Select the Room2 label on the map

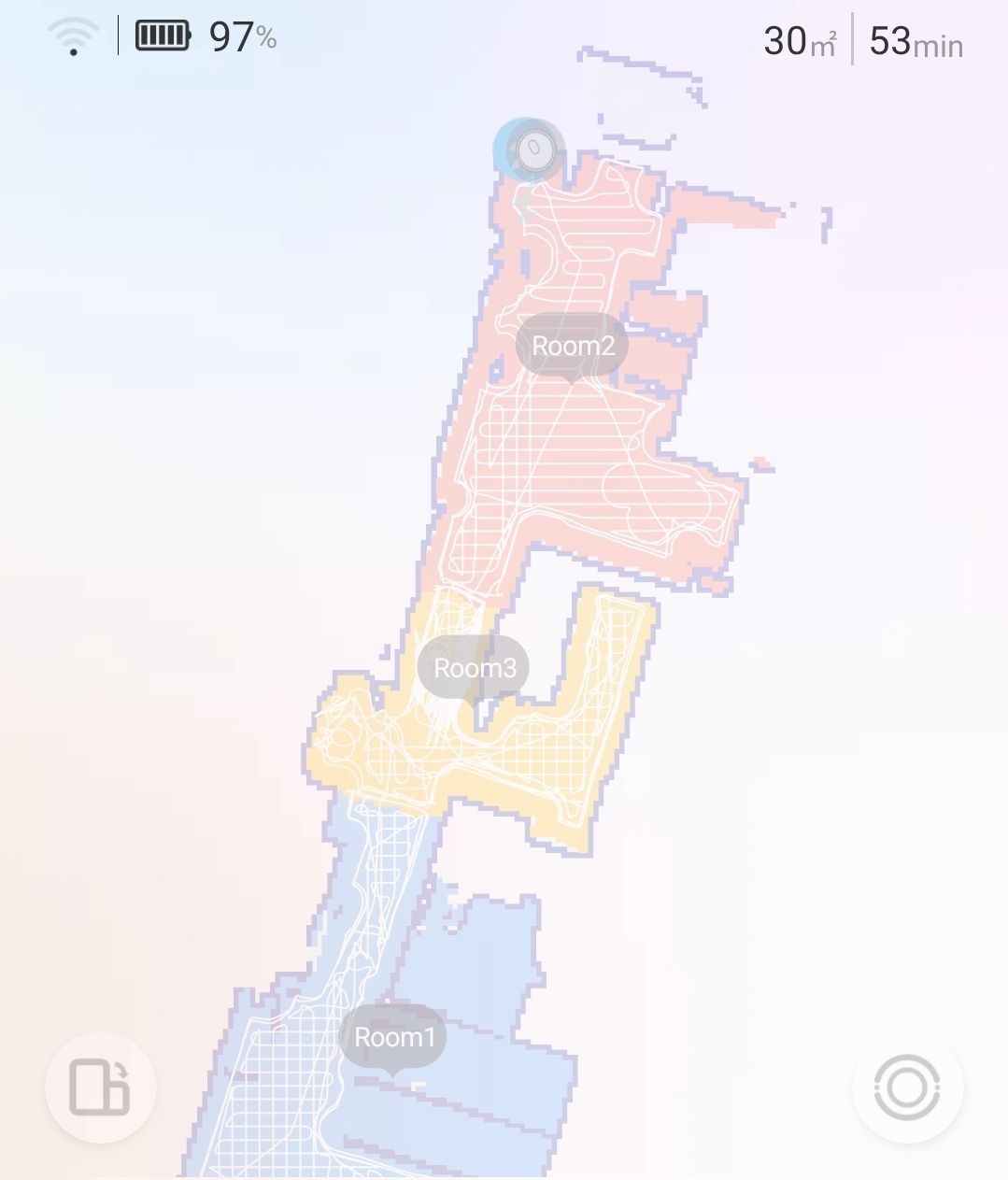pyautogui.click(x=573, y=346)
